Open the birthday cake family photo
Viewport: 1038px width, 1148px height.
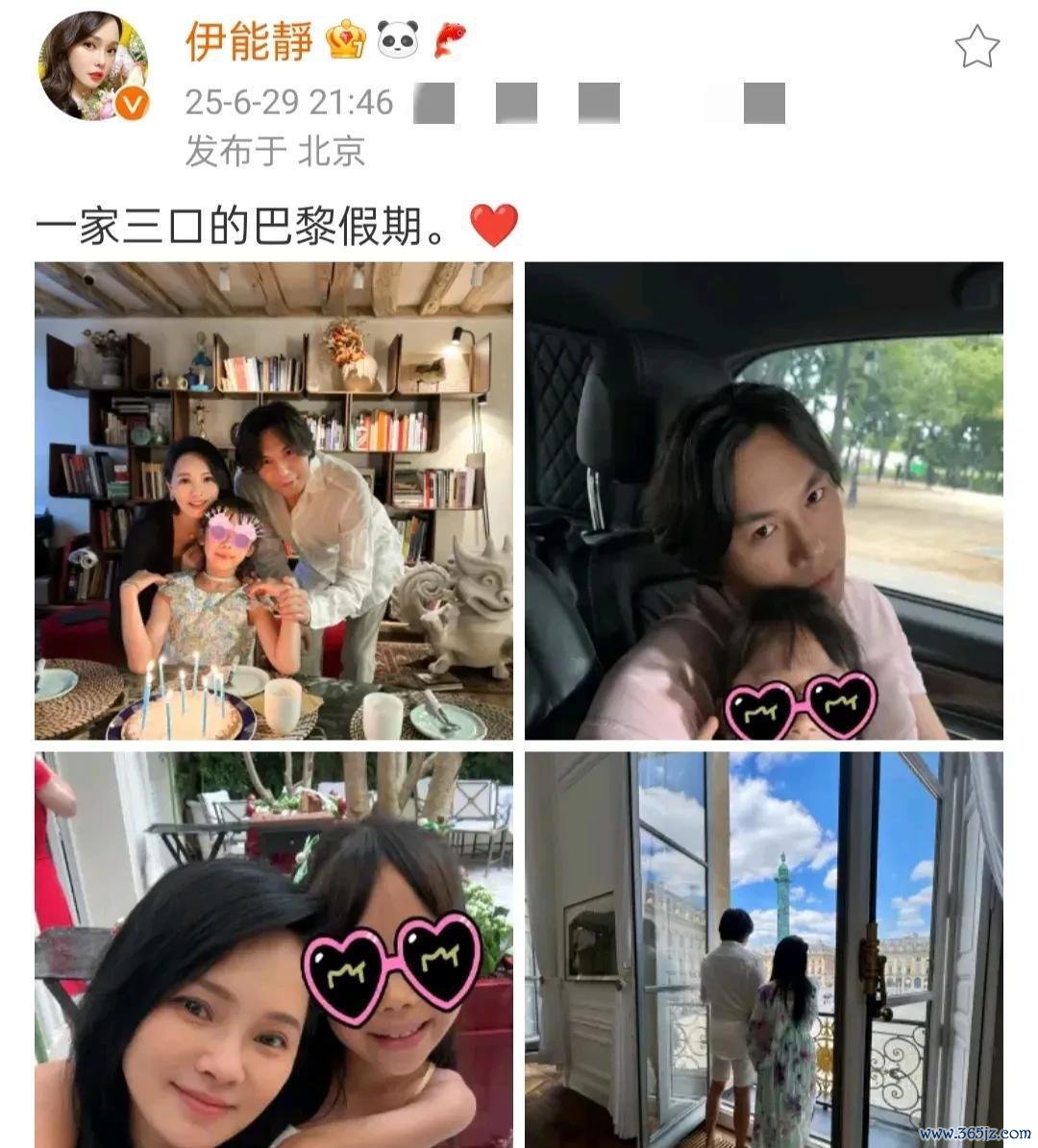pyautogui.click(x=274, y=500)
